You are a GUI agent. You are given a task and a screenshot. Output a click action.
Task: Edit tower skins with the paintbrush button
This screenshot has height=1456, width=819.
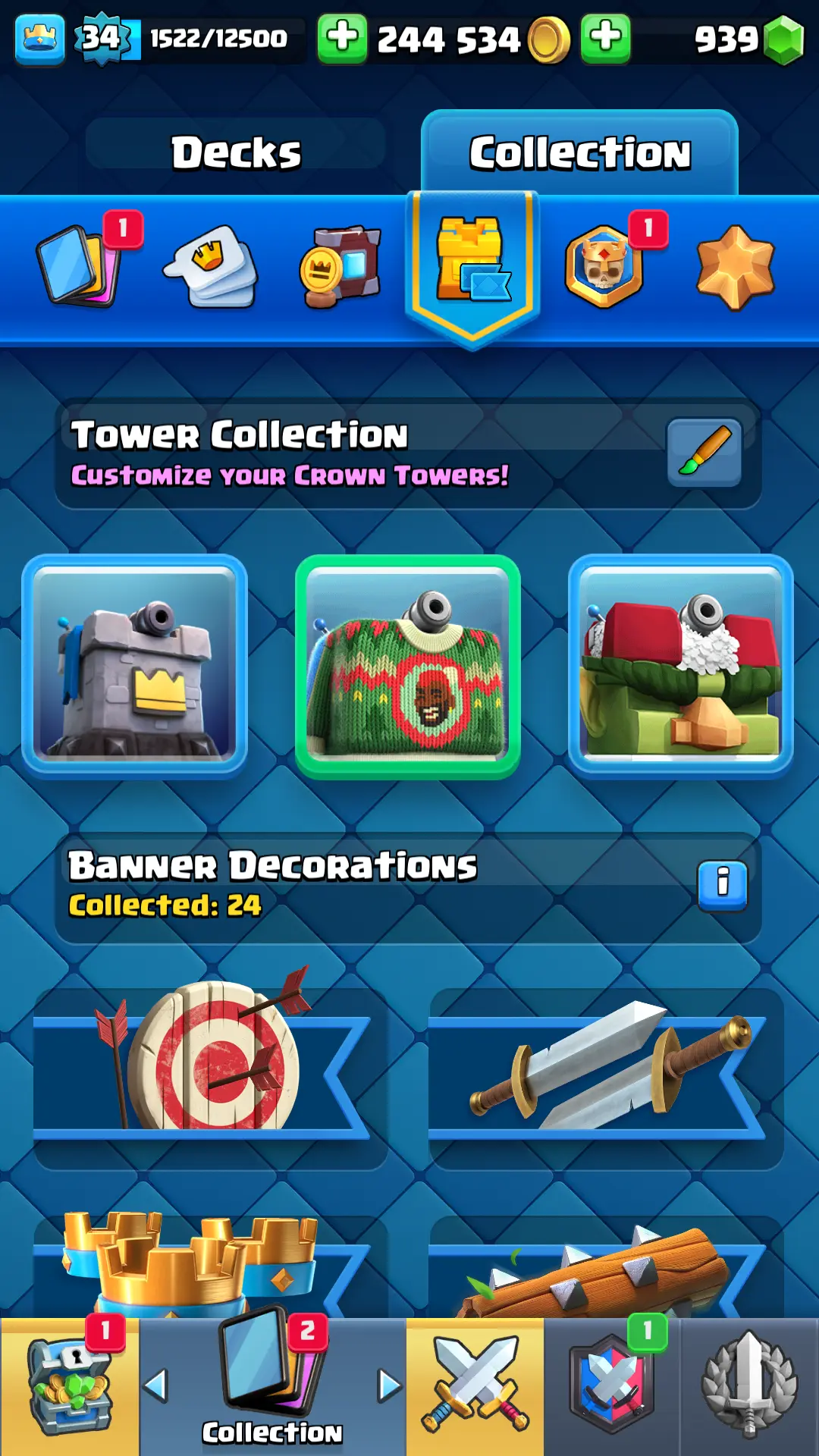[x=704, y=452]
